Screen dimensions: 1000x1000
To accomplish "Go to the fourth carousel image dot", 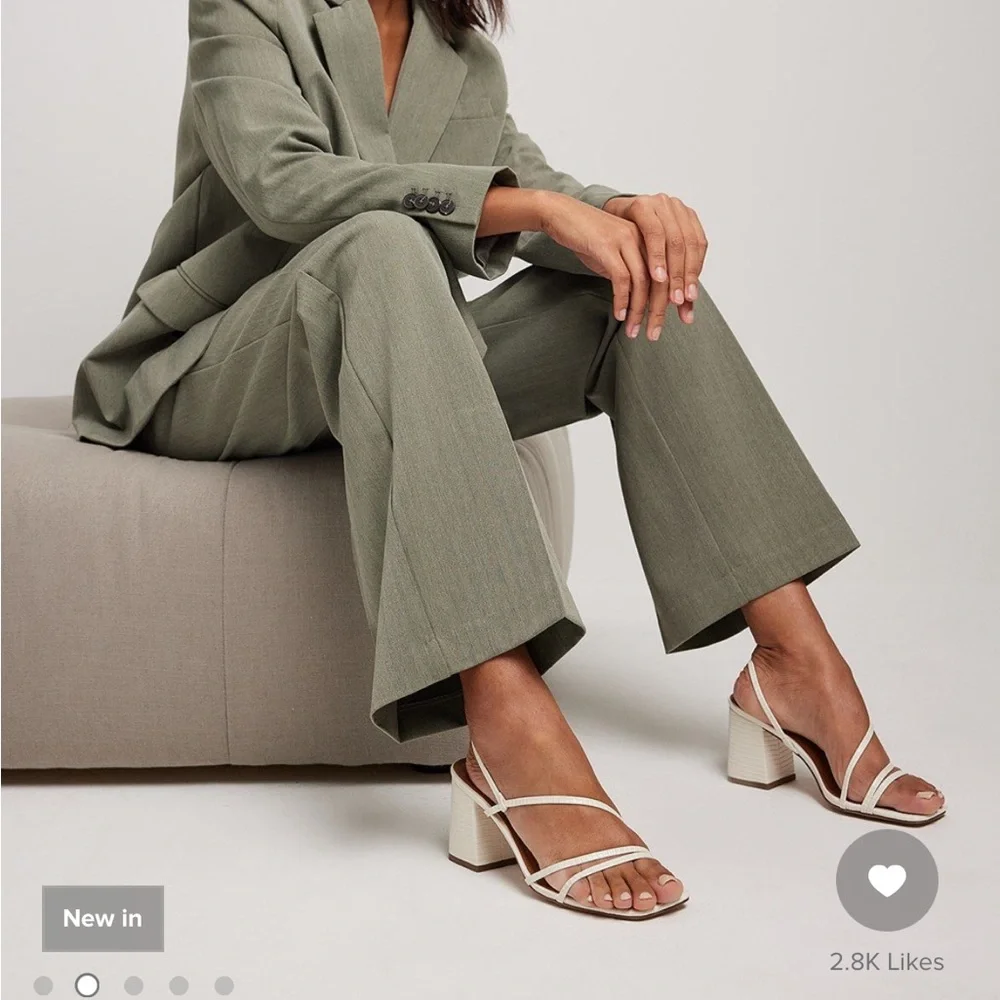I will coord(179,986).
